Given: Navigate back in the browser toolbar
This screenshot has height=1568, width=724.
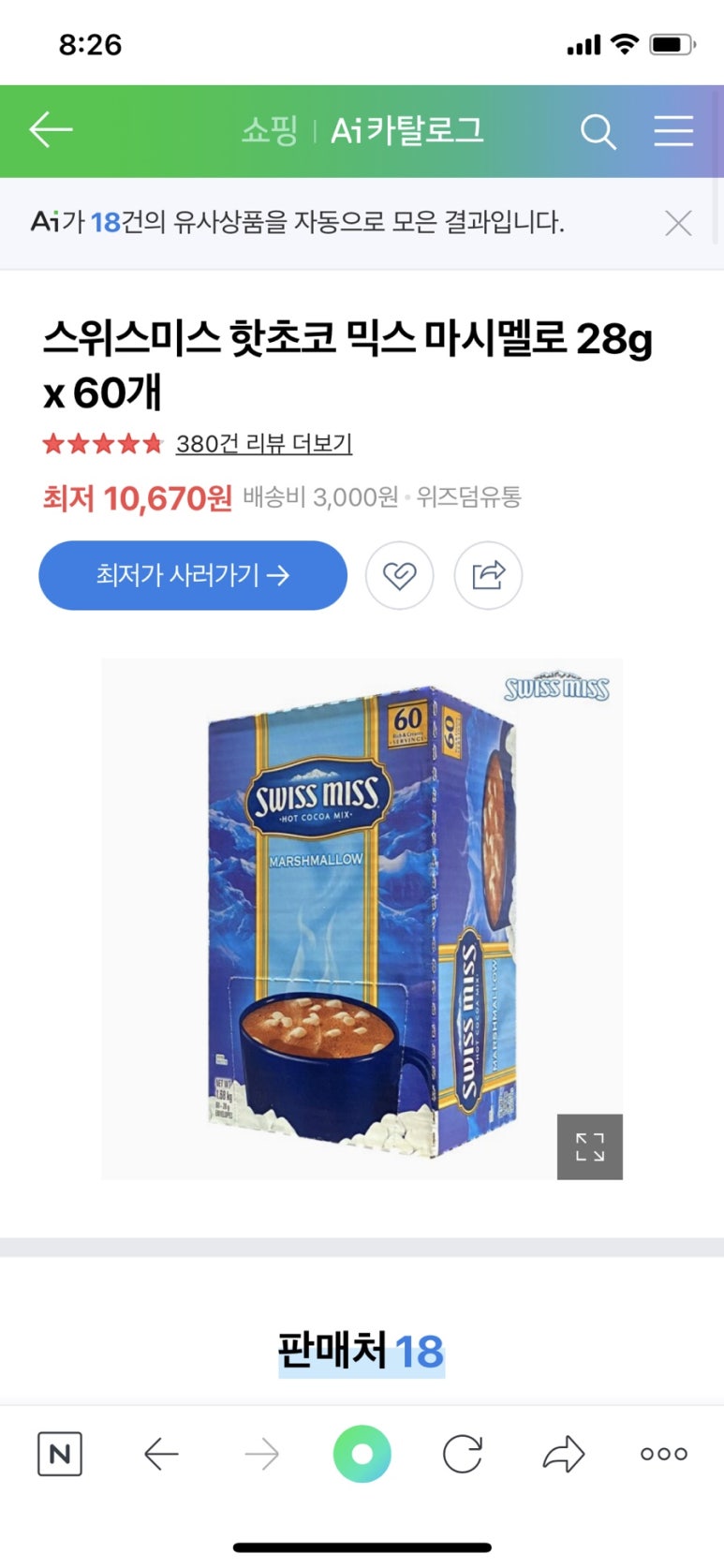Looking at the screenshot, I should click(161, 1454).
